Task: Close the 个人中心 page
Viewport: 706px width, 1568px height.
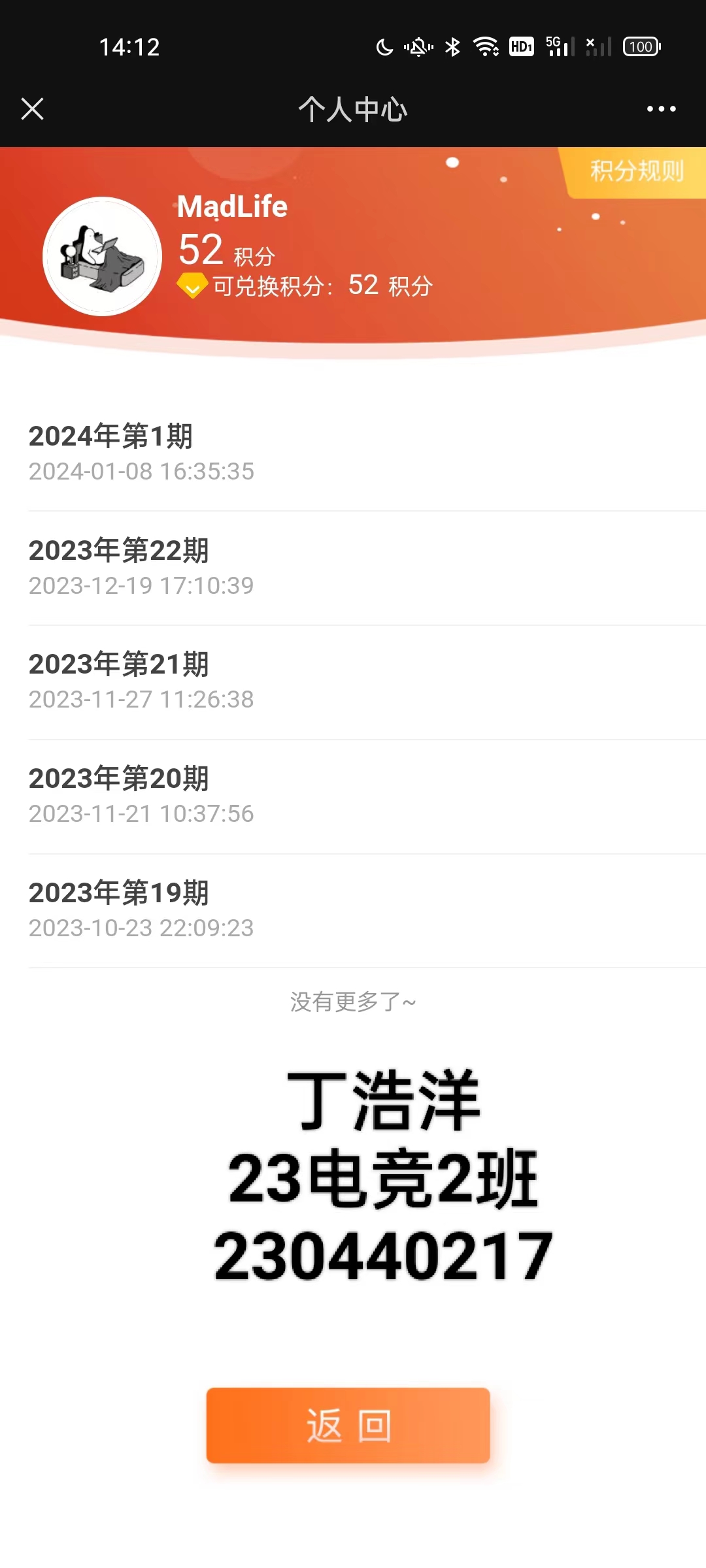Action: pos(32,109)
